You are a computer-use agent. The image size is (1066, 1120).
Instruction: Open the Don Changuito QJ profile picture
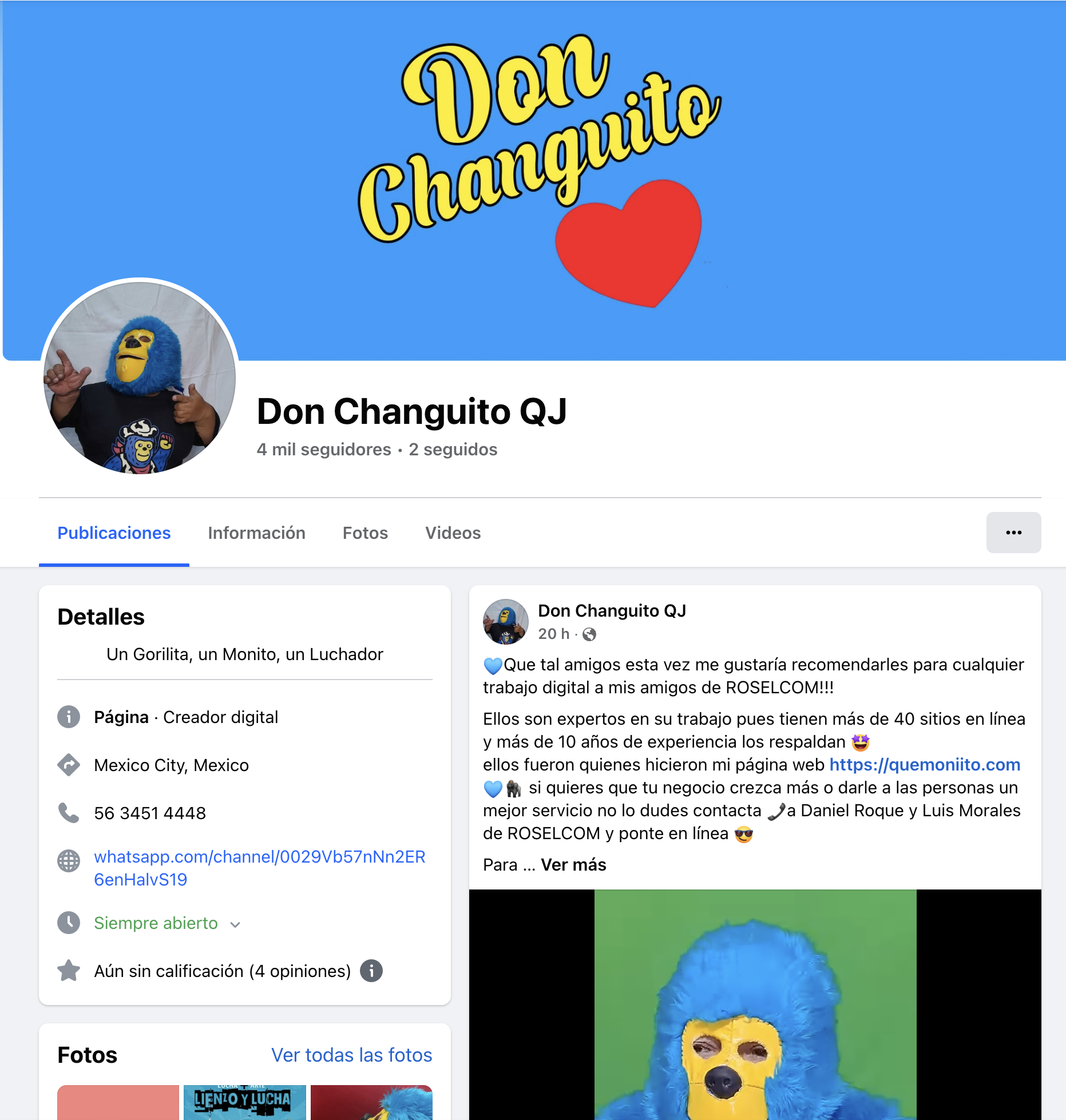pos(140,378)
